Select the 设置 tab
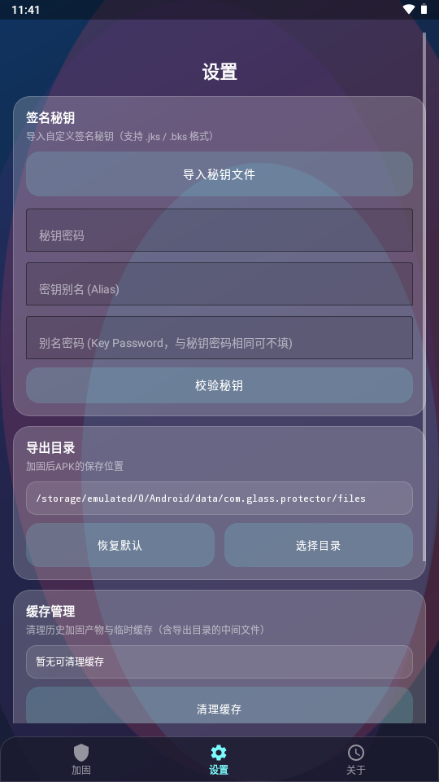 (219, 759)
